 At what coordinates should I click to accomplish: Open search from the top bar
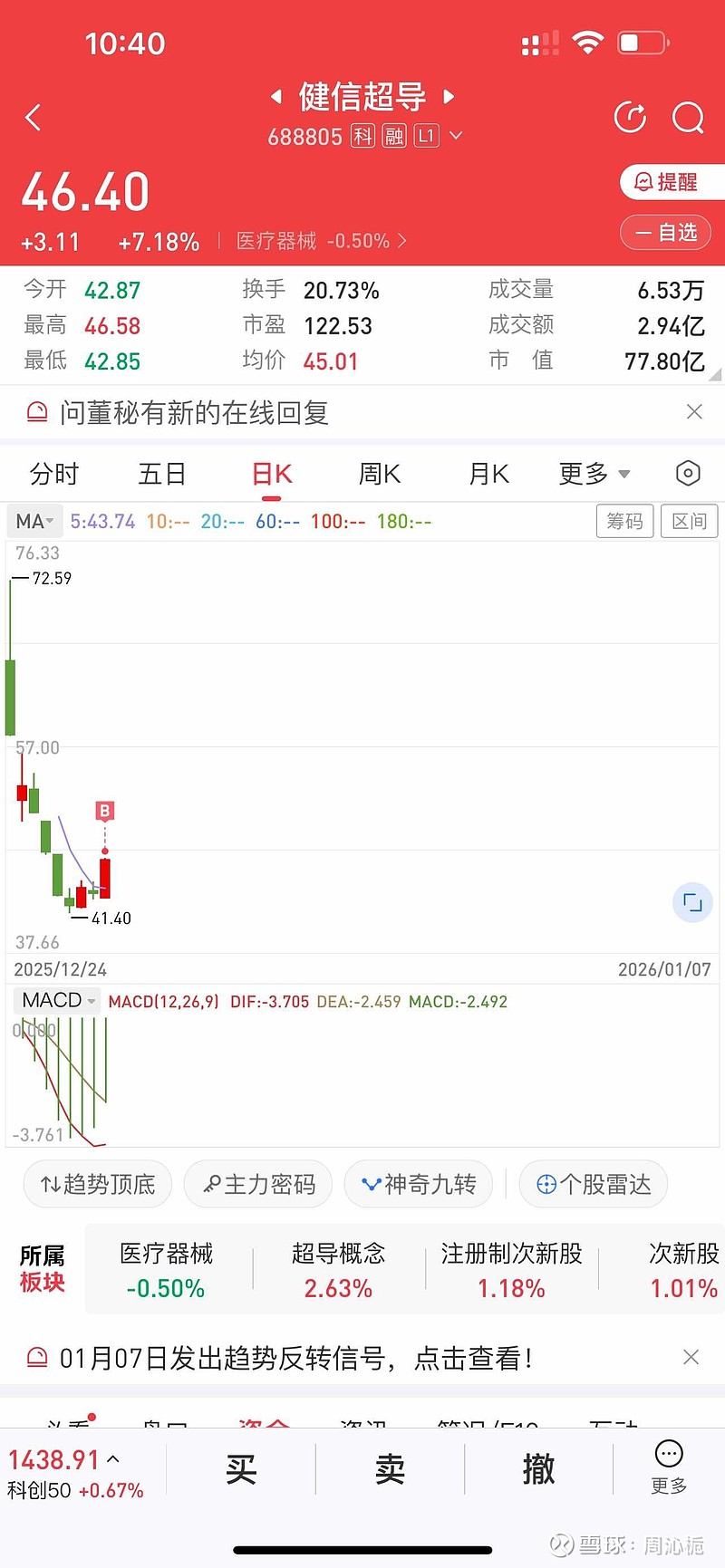point(689,118)
